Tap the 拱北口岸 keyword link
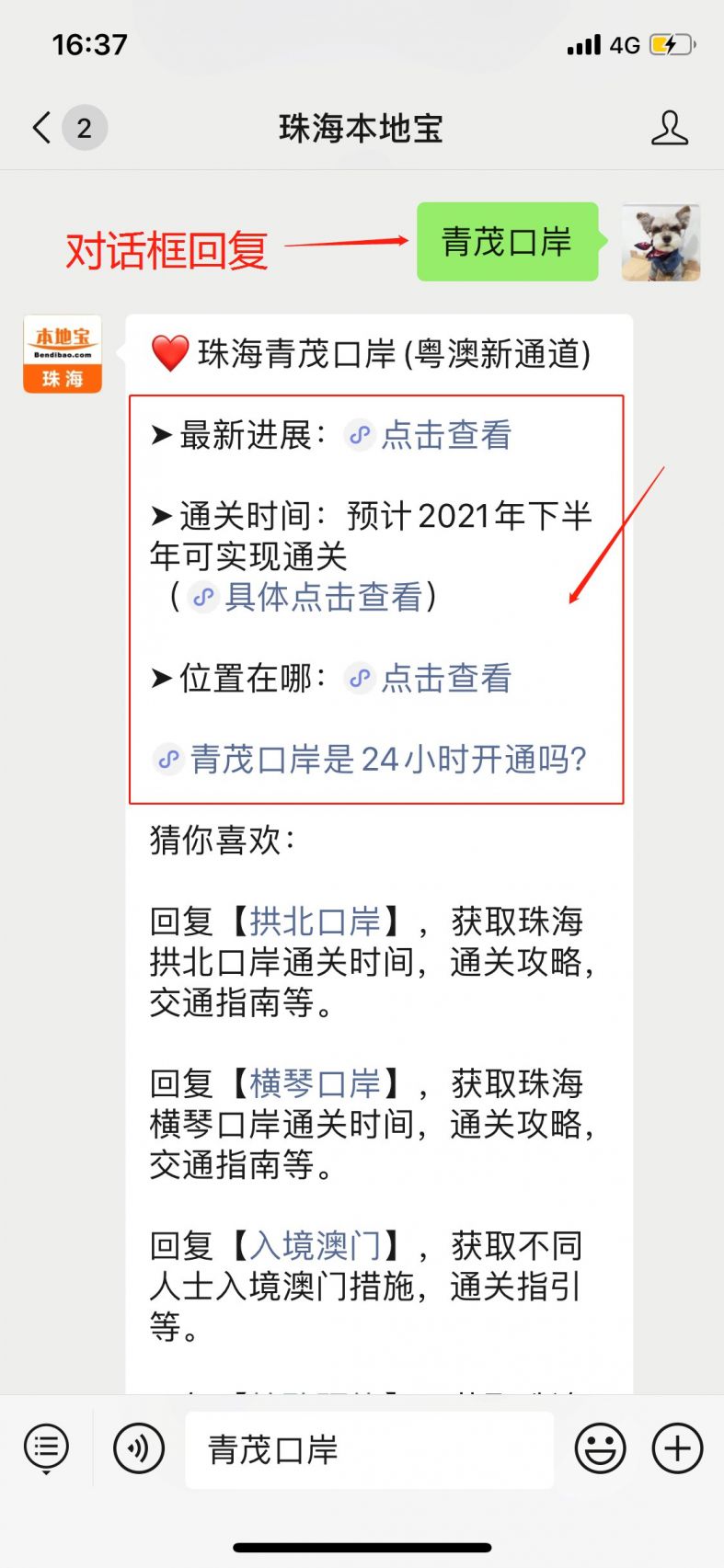 pyautogui.click(x=315, y=921)
